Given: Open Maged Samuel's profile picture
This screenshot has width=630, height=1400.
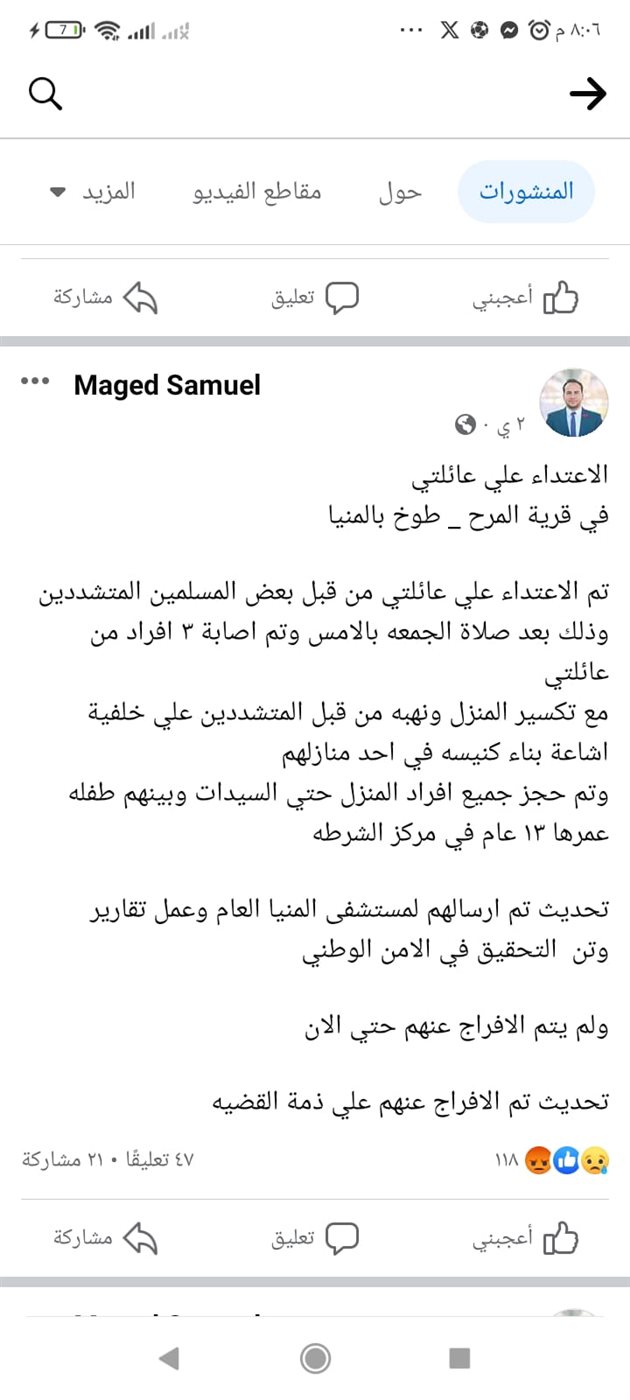Looking at the screenshot, I should click(x=574, y=403).
